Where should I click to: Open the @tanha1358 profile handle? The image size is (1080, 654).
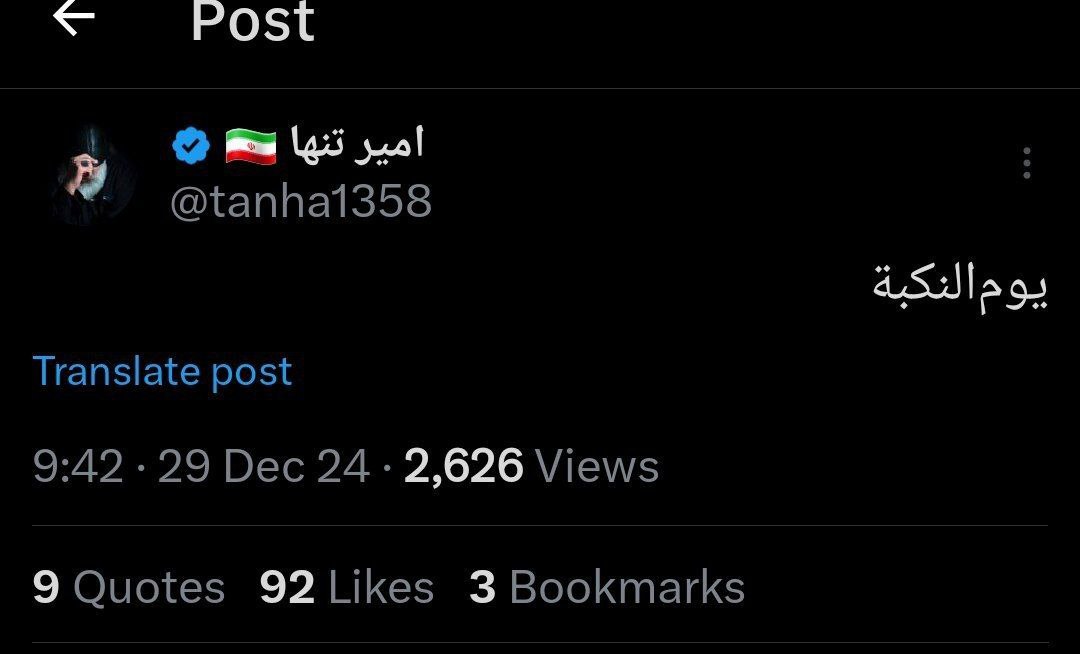click(301, 201)
